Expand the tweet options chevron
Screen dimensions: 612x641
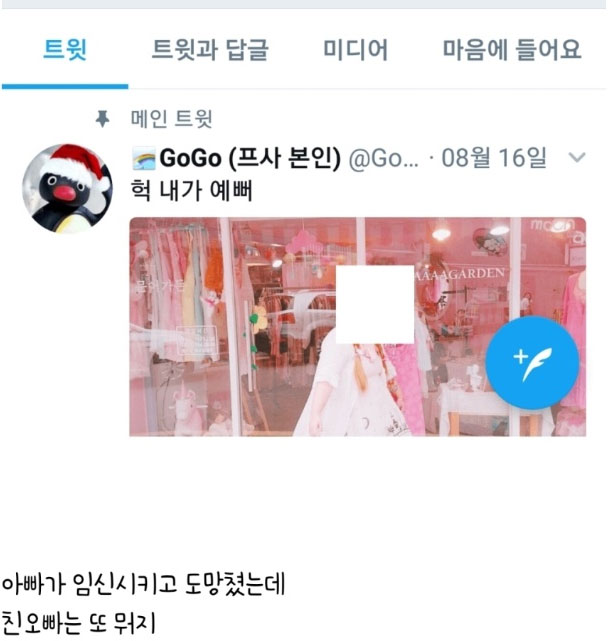576,158
